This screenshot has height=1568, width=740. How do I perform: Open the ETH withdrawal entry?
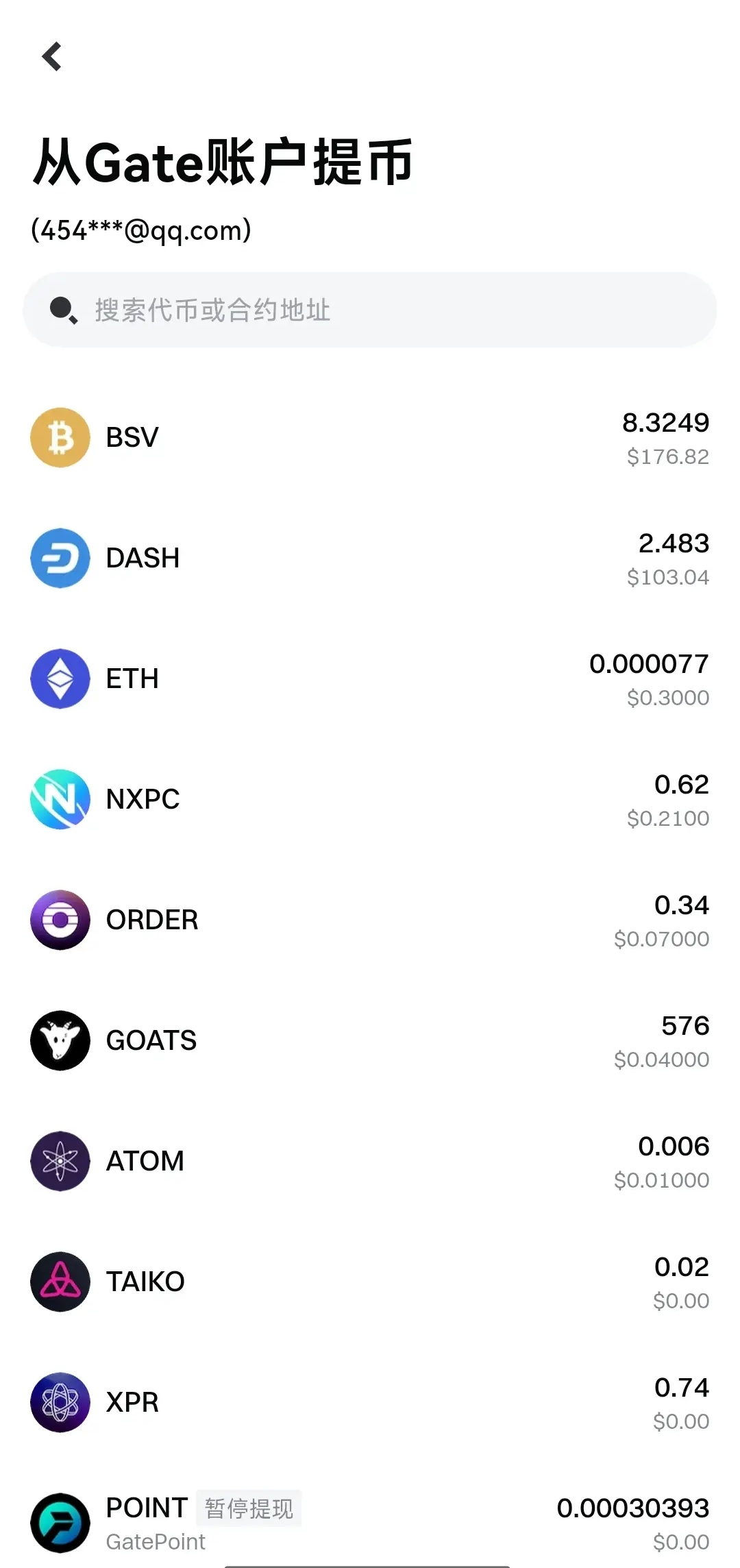coord(370,679)
